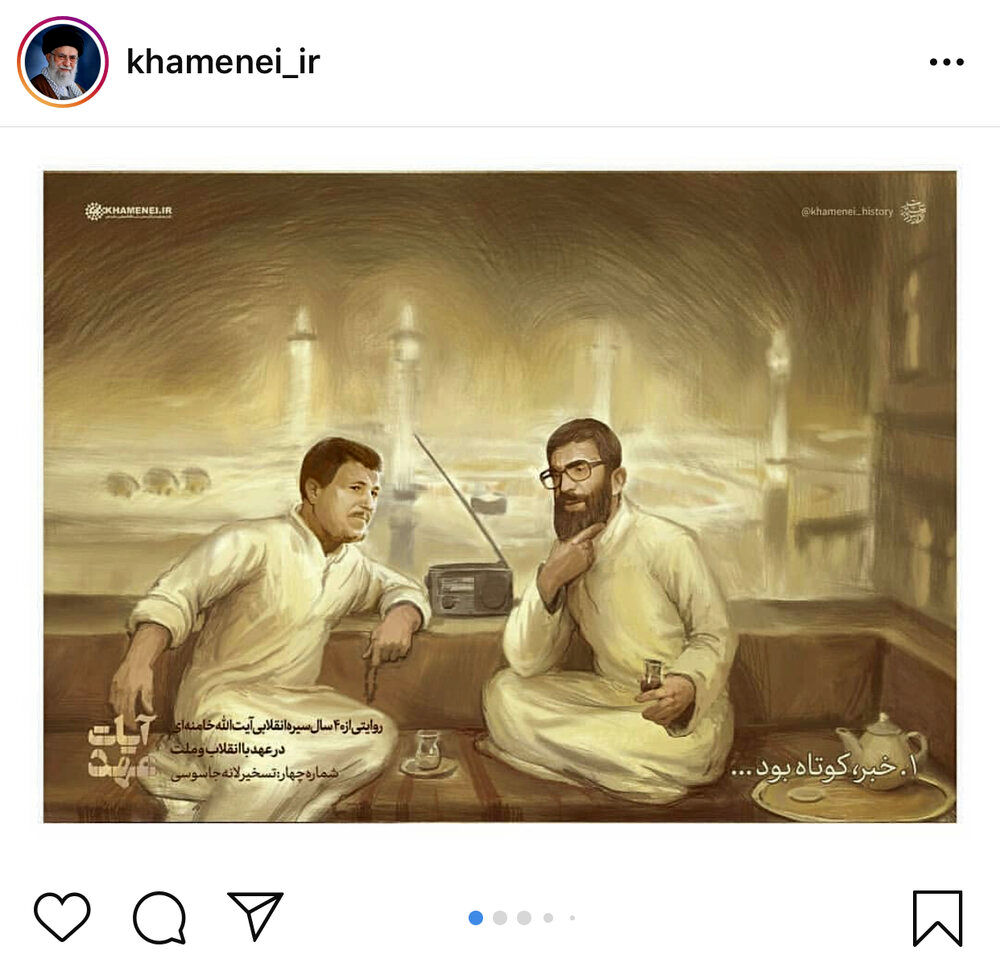Screen dimensions: 1000x963
Task: Open the khamenei_ir username profile link
Action: click(222, 62)
